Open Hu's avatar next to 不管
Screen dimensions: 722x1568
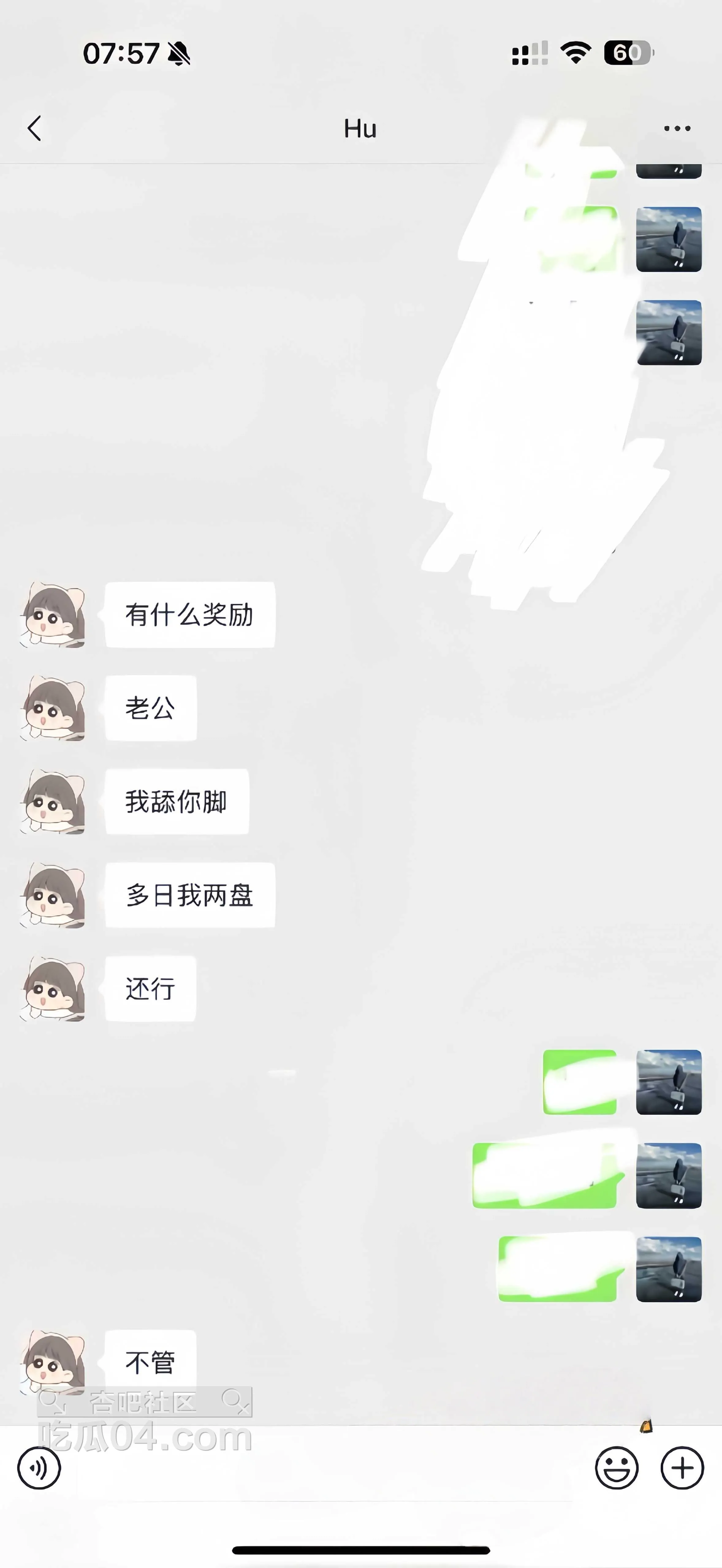(x=53, y=1362)
